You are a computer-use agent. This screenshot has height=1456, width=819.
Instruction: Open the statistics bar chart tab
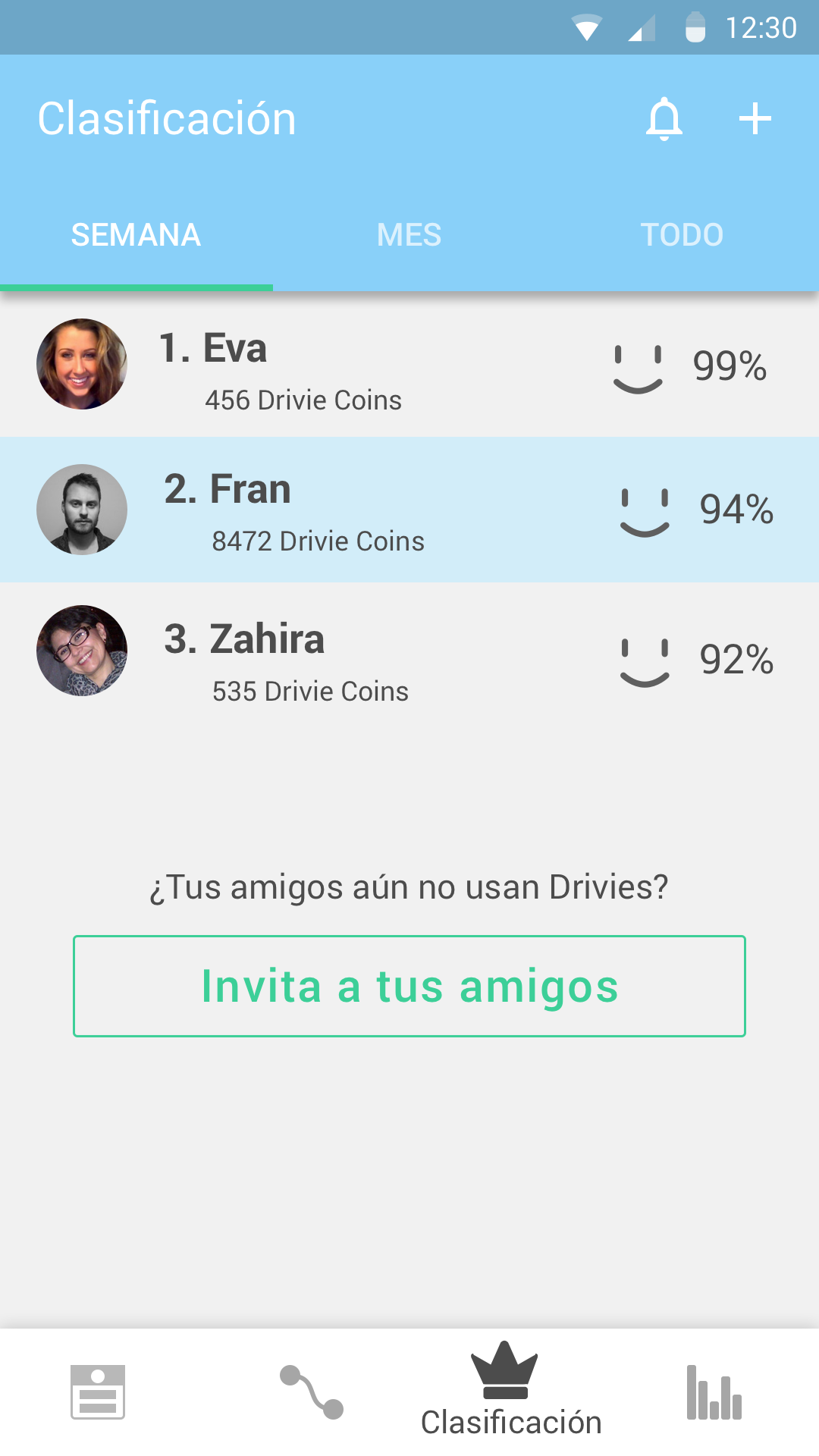click(x=714, y=1392)
